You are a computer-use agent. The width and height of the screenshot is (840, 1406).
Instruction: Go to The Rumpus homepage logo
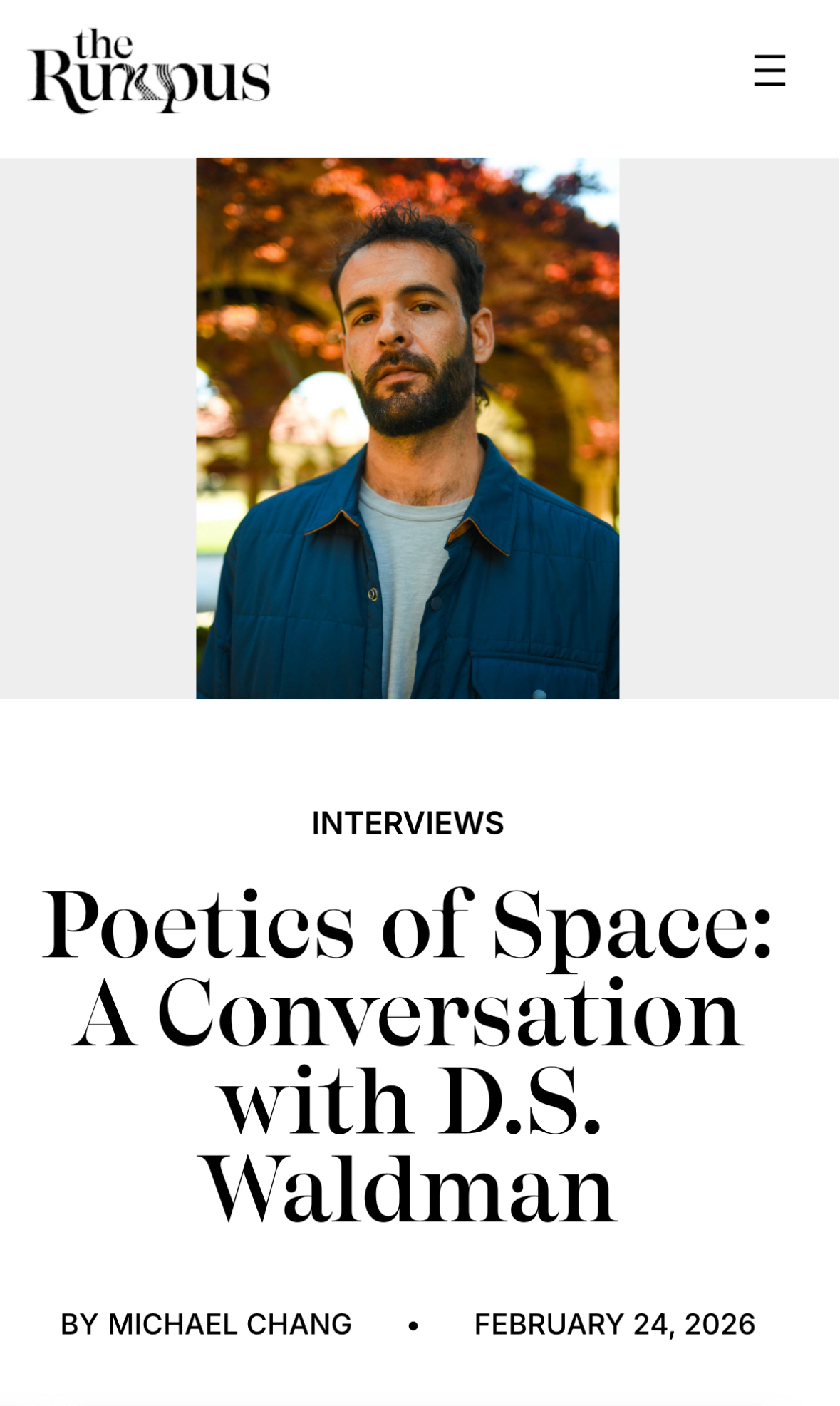click(149, 71)
